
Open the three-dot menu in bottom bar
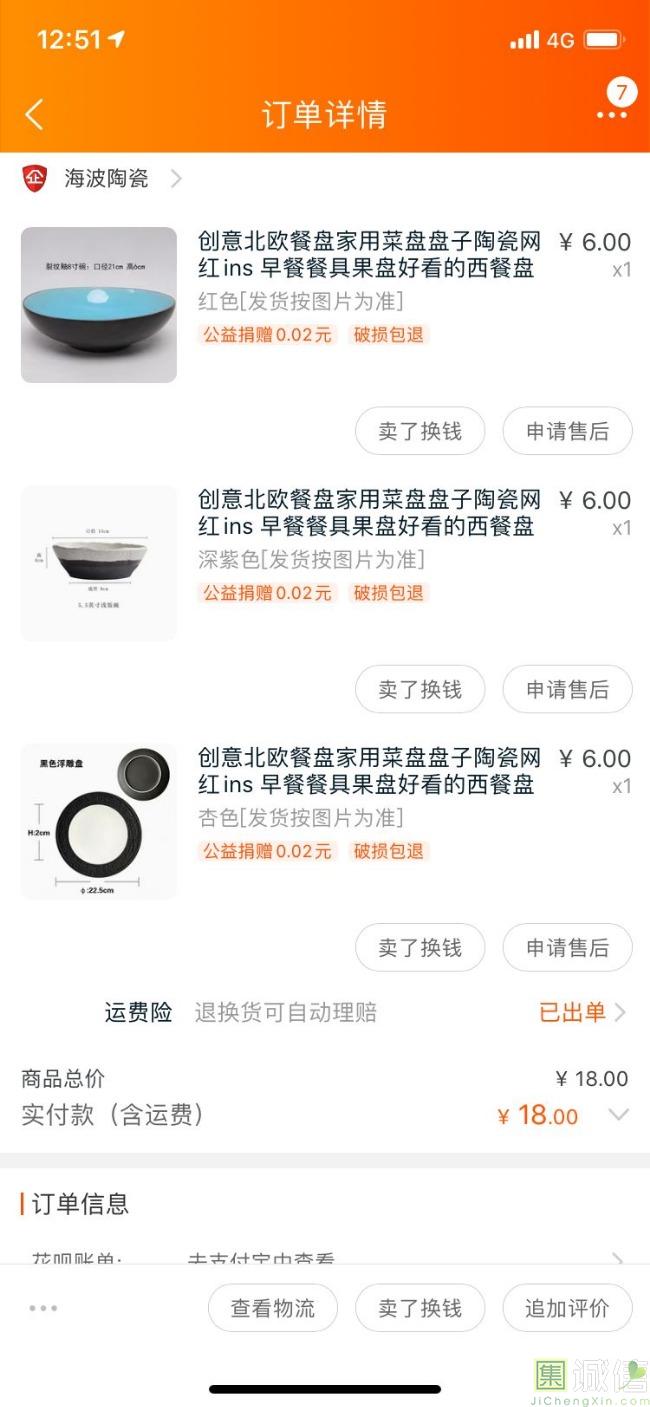pos(43,1308)
